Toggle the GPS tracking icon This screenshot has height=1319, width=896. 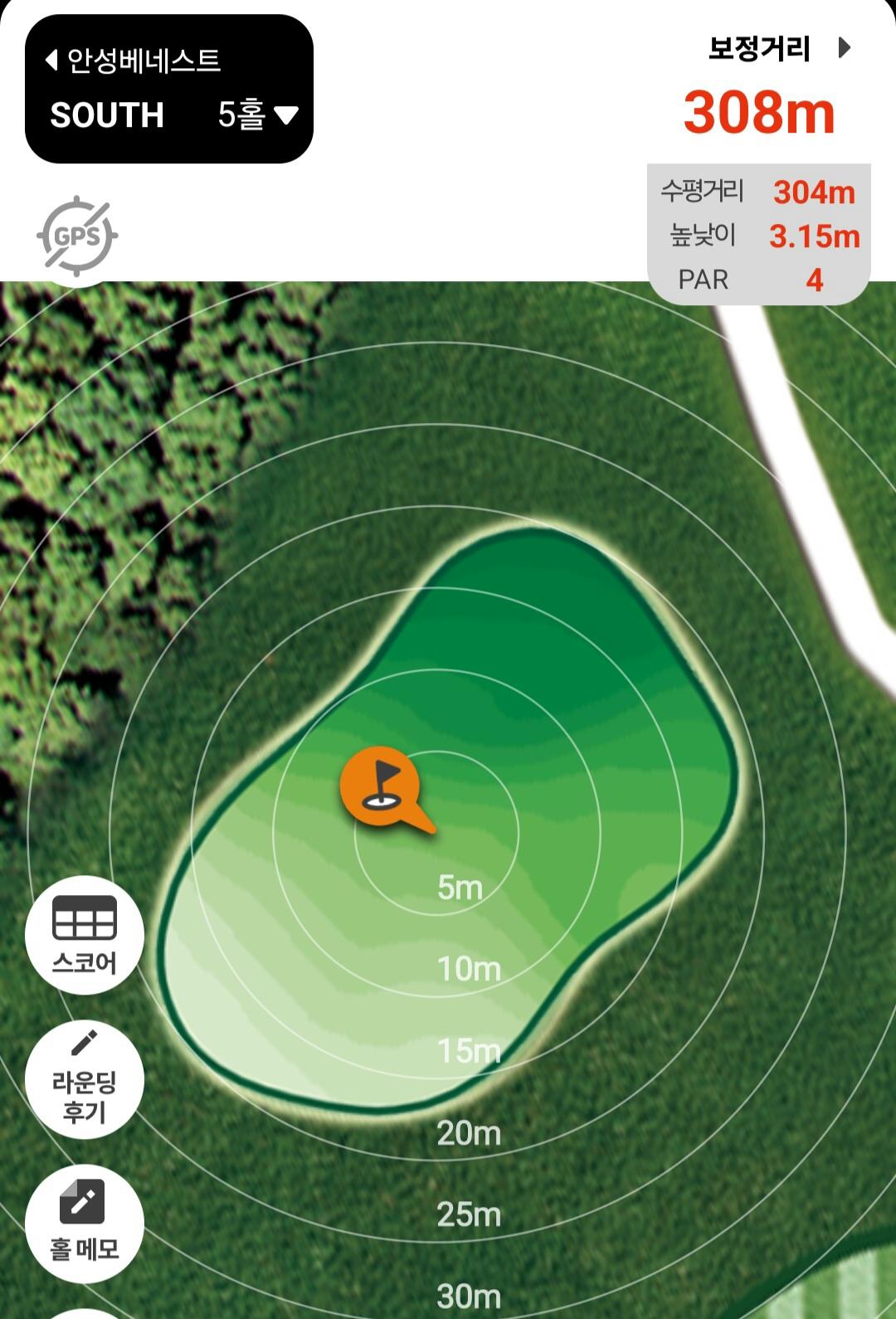click(77, 236)
